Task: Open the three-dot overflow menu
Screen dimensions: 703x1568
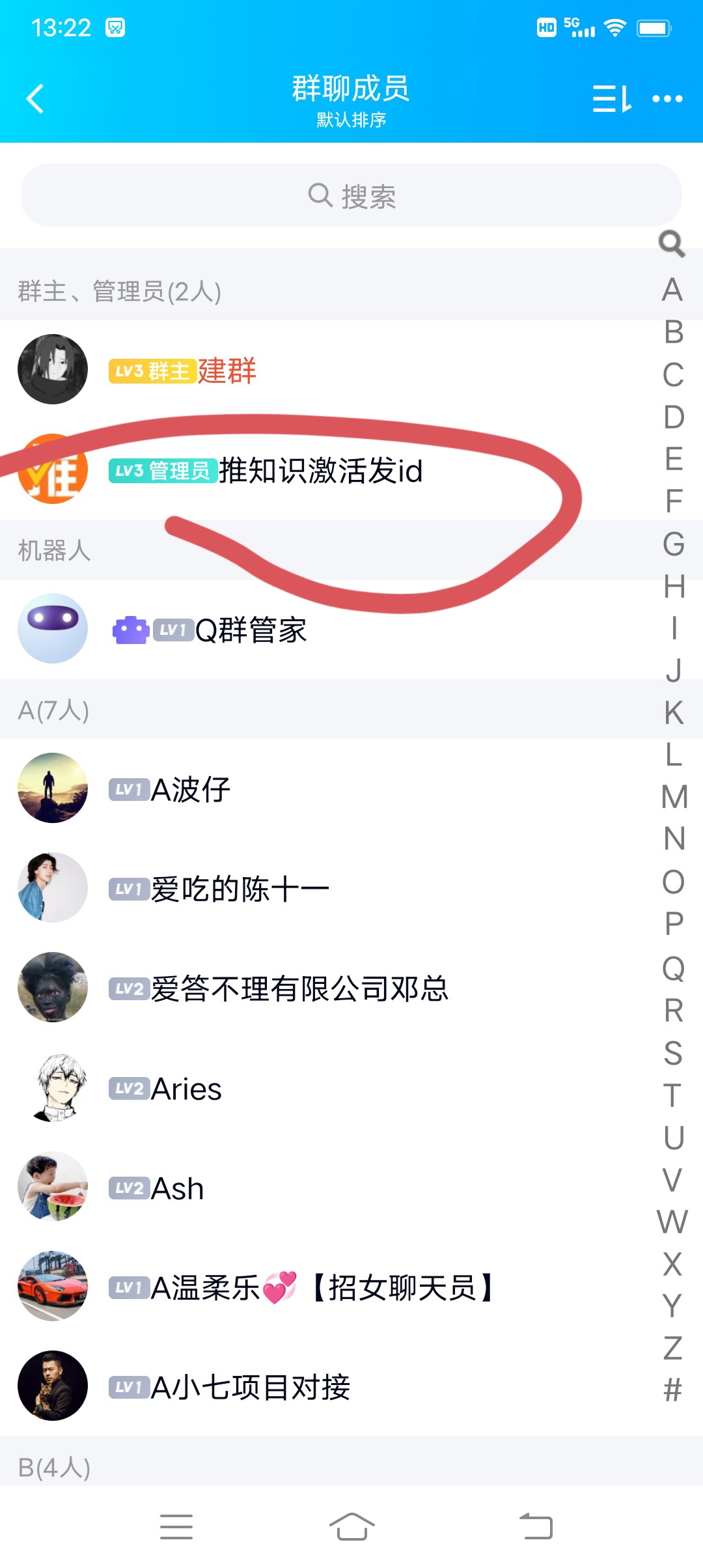Action: click(667, 99)
